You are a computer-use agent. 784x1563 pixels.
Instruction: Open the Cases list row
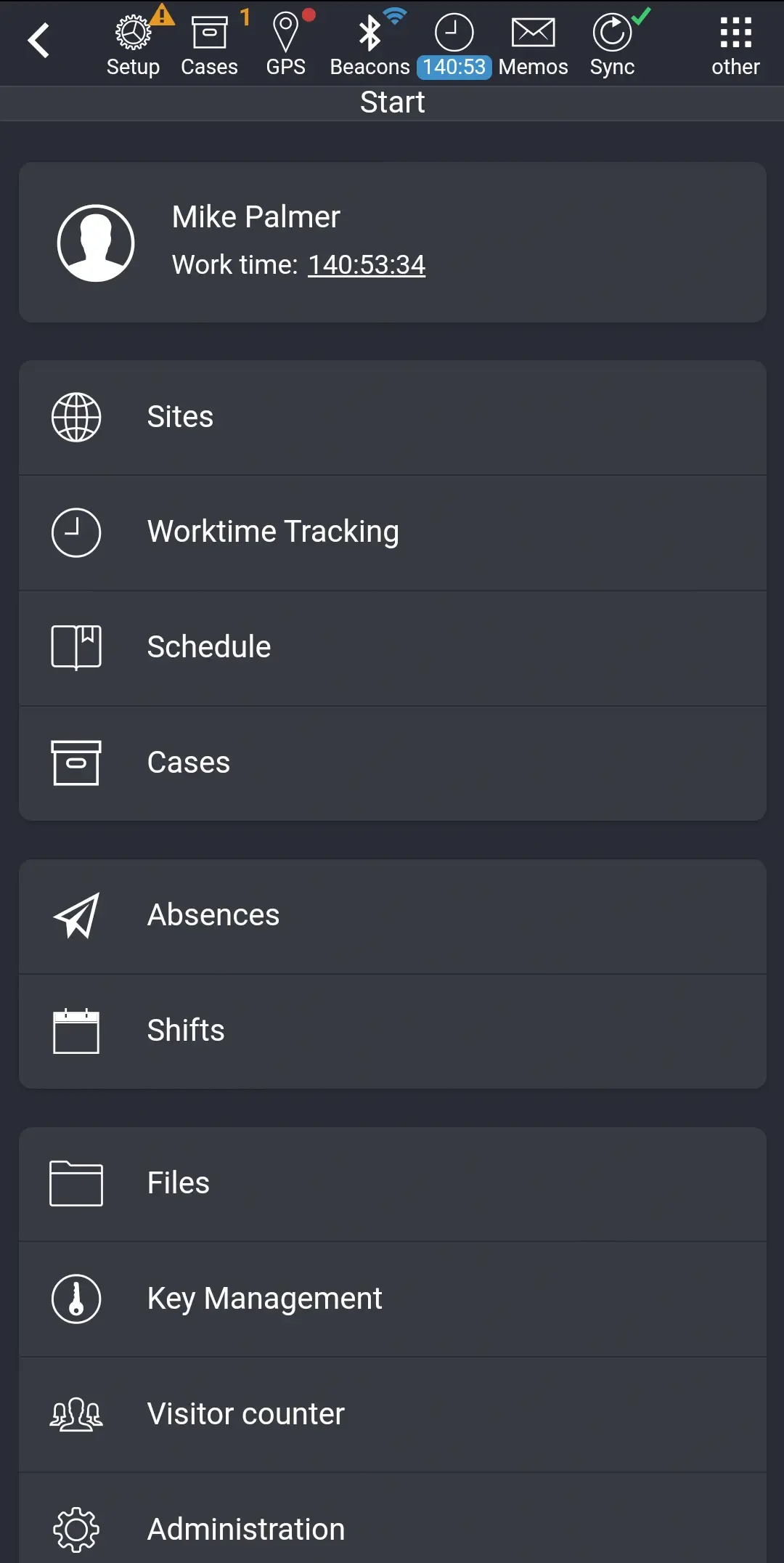pos(392,763)
